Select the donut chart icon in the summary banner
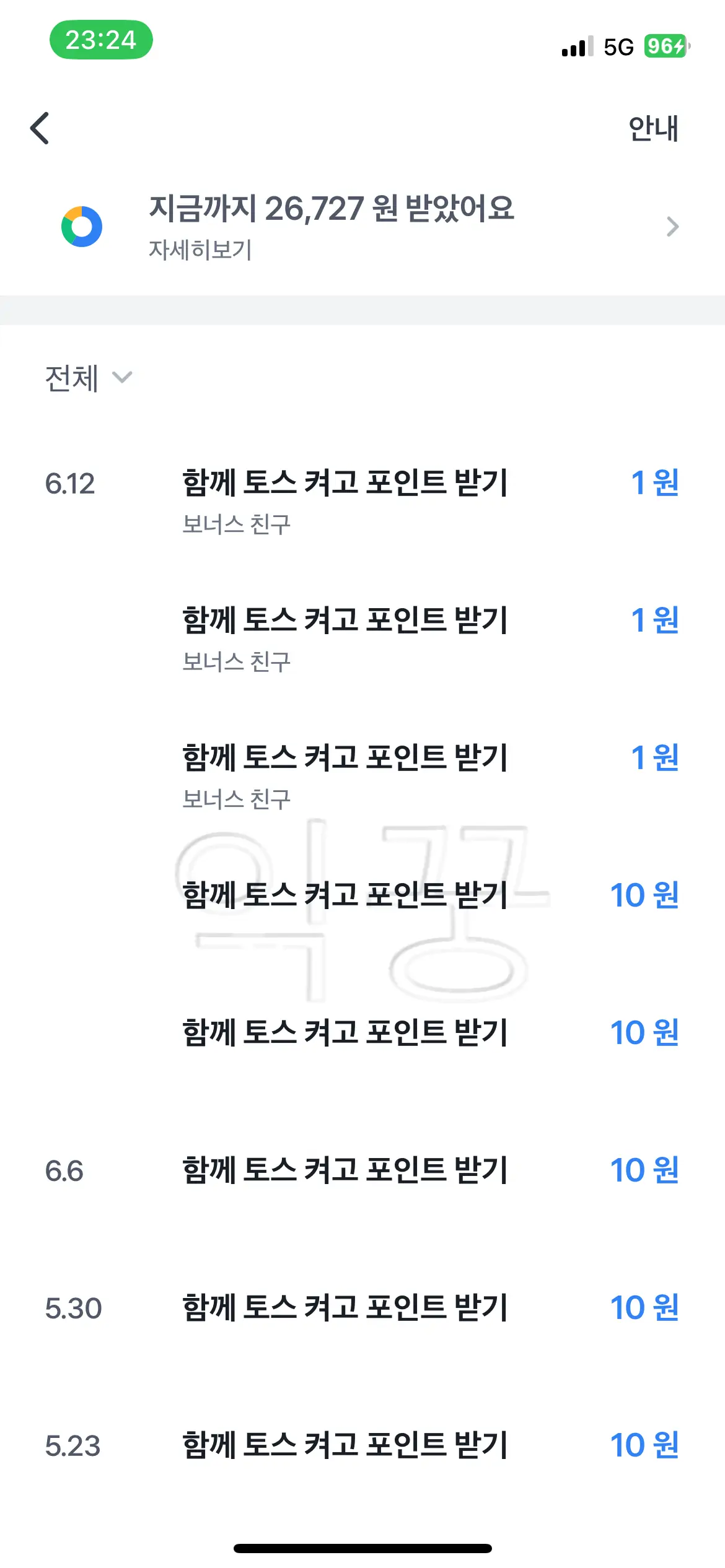This screenshot has width=725, height=1568. 79,227
